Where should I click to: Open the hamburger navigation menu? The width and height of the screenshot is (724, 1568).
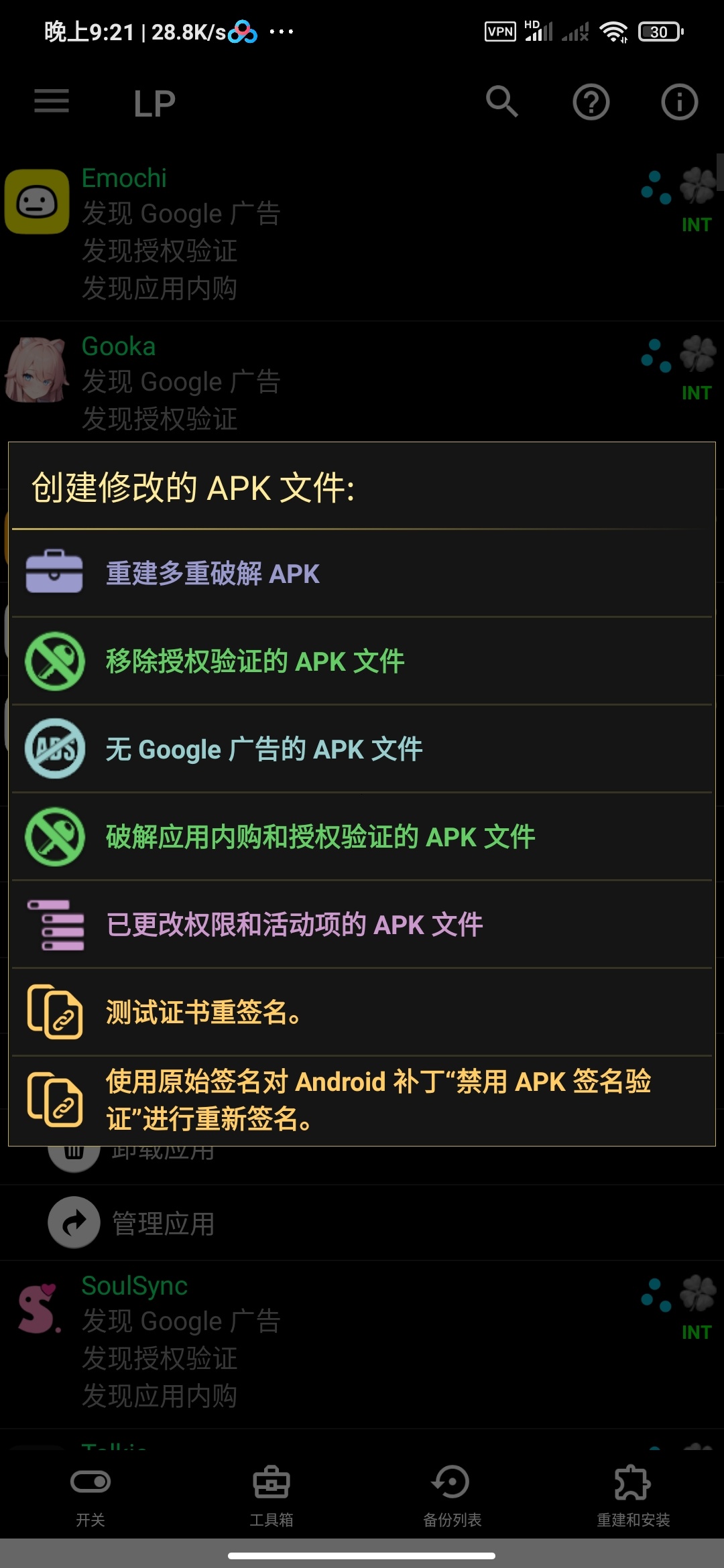click(x=51, y=102)
